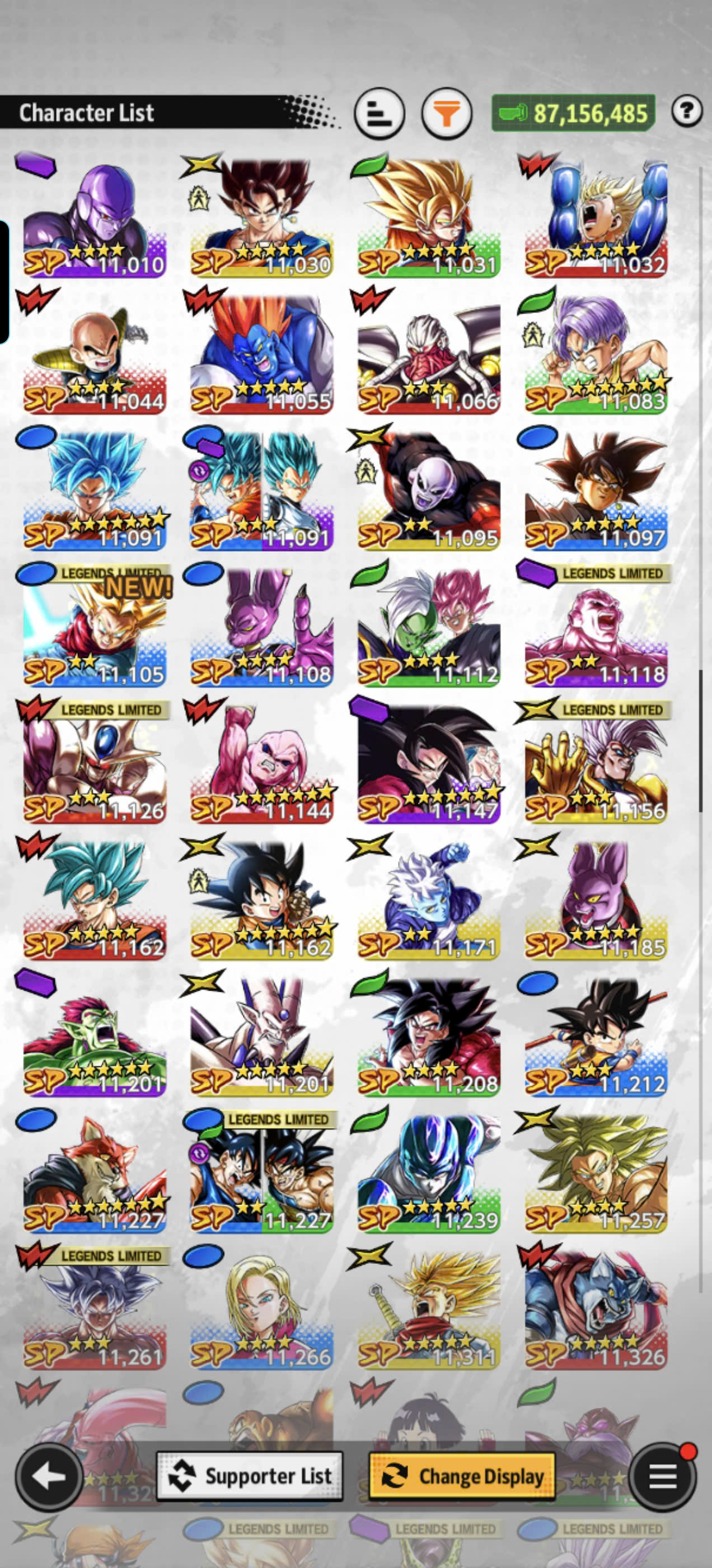The height and width of the screenshot is (1568, 712).
Task: Open the question mark help icon
Action: coord(687,111)
